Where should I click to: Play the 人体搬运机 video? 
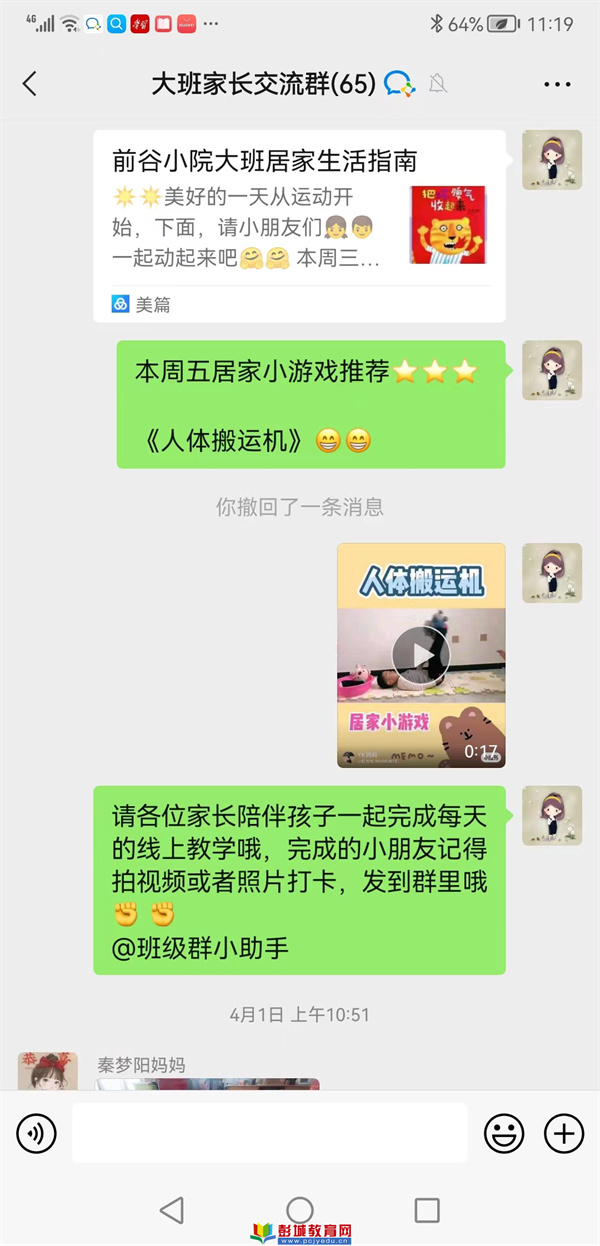420,656
